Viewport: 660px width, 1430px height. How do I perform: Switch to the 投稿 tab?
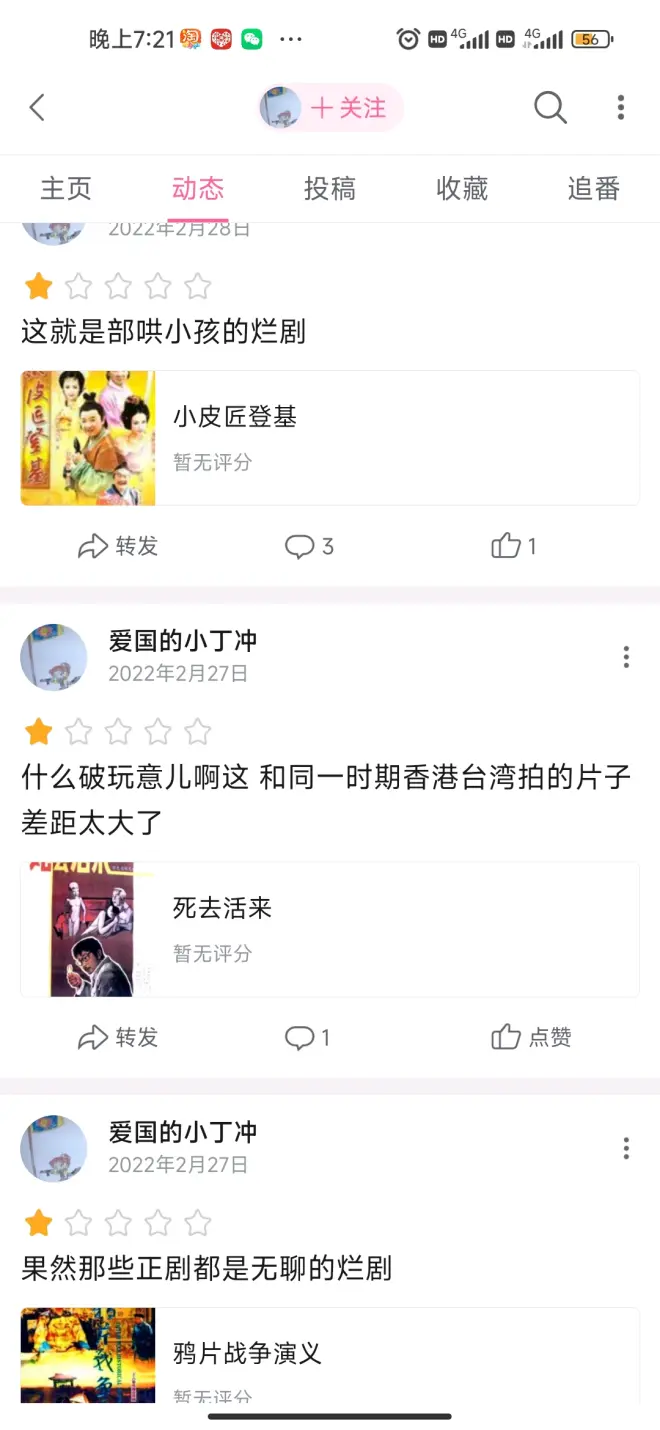[330, 188]
